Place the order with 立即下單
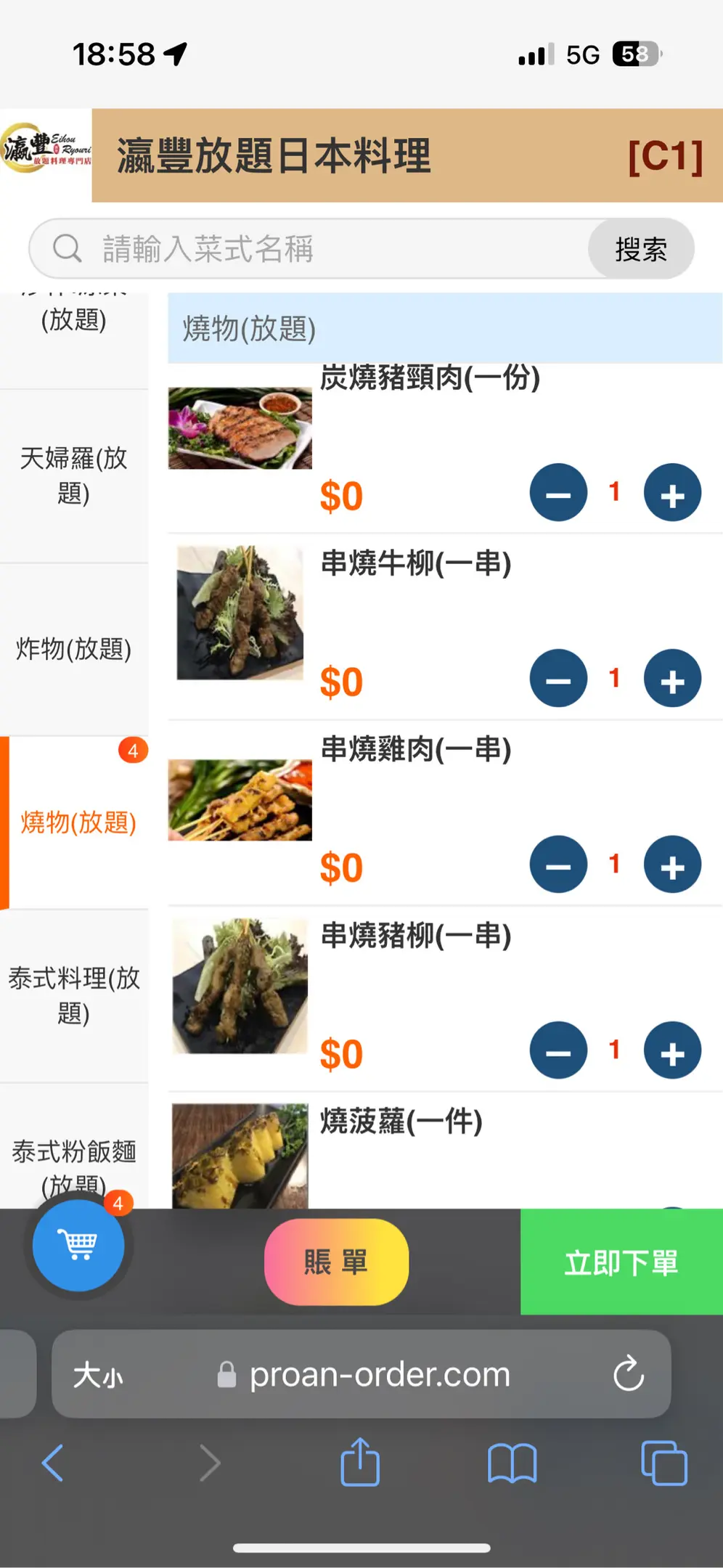Image resolution: width=723 pixels, height=1568 pixels. coord(621,1262)
